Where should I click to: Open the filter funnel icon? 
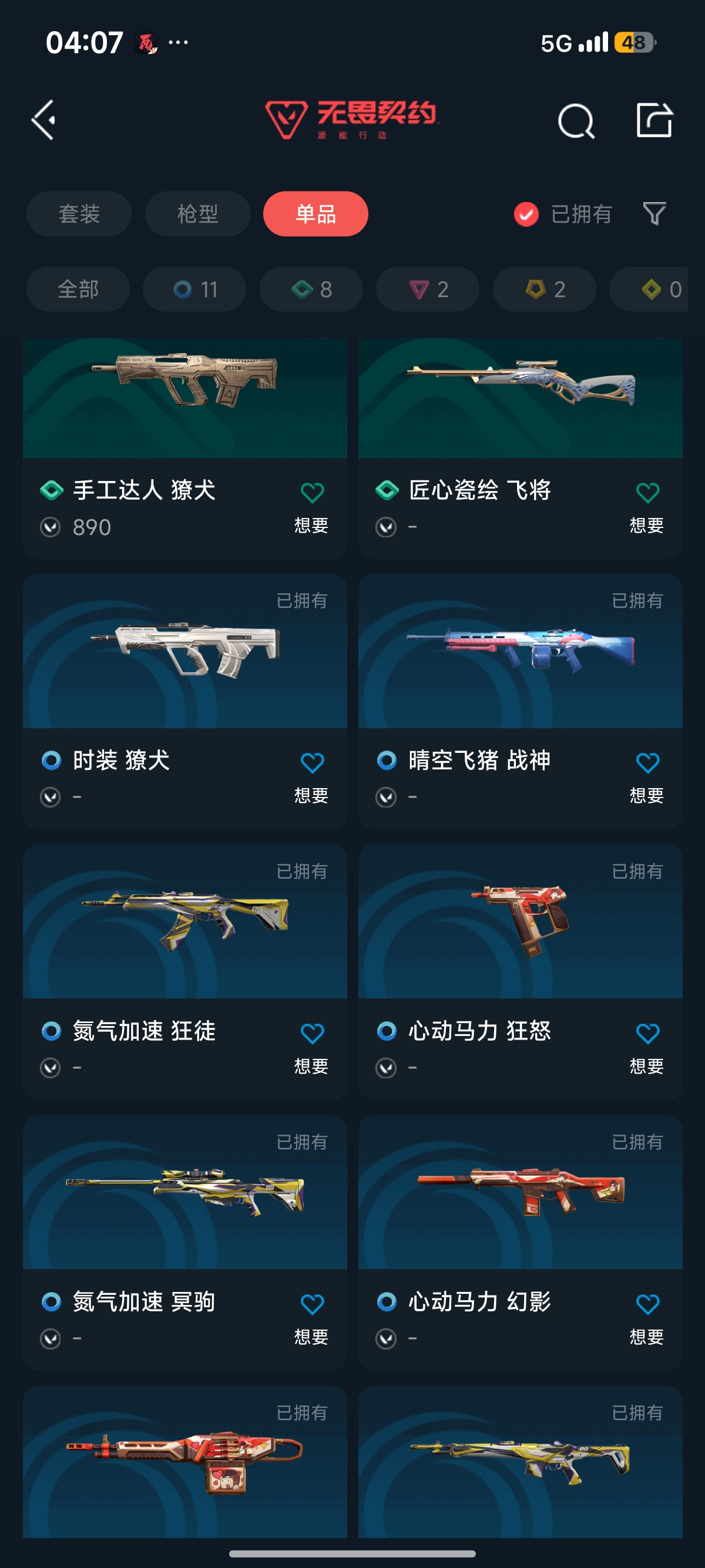pyautogui.click(x=654, y=214)
